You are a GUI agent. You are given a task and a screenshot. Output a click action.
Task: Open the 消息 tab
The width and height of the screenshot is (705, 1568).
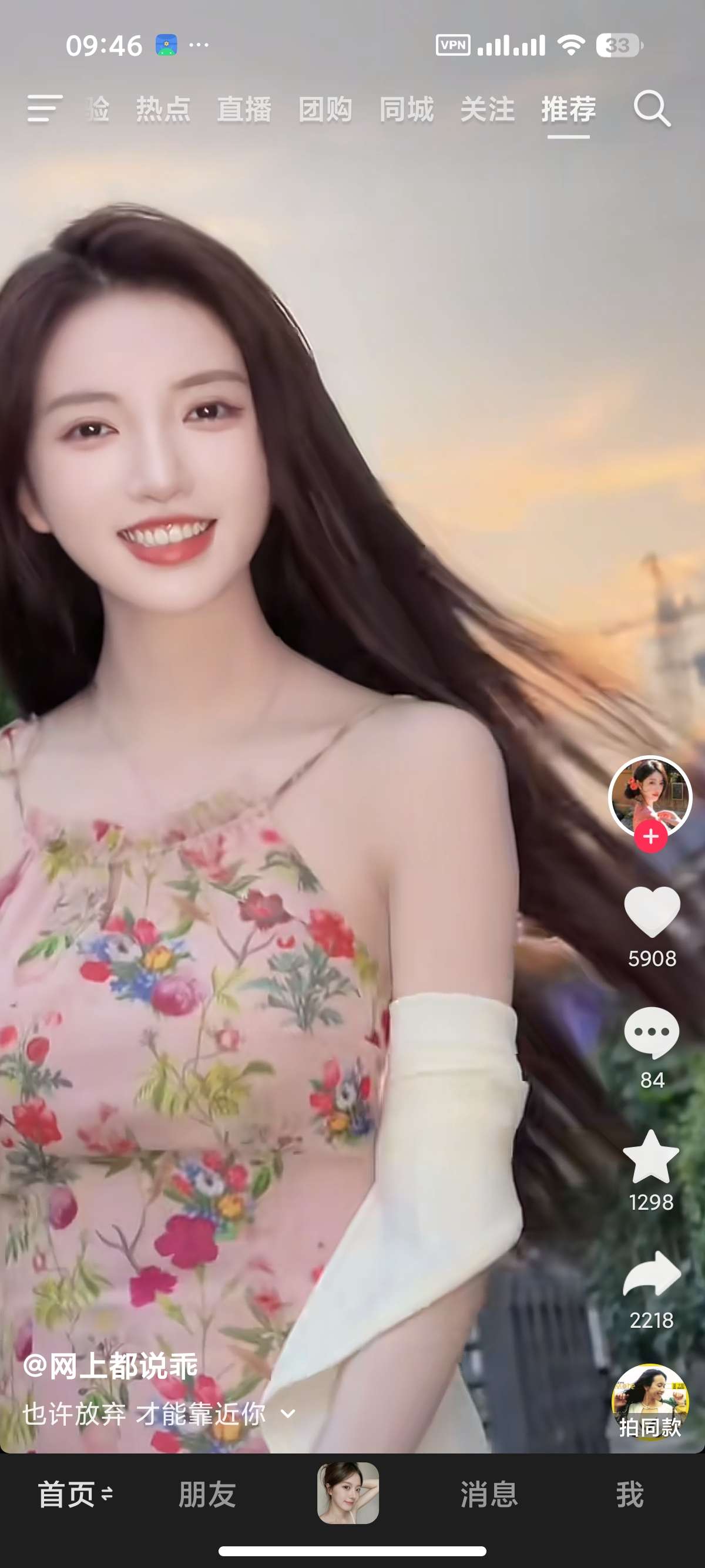(x=489, y=1495)
